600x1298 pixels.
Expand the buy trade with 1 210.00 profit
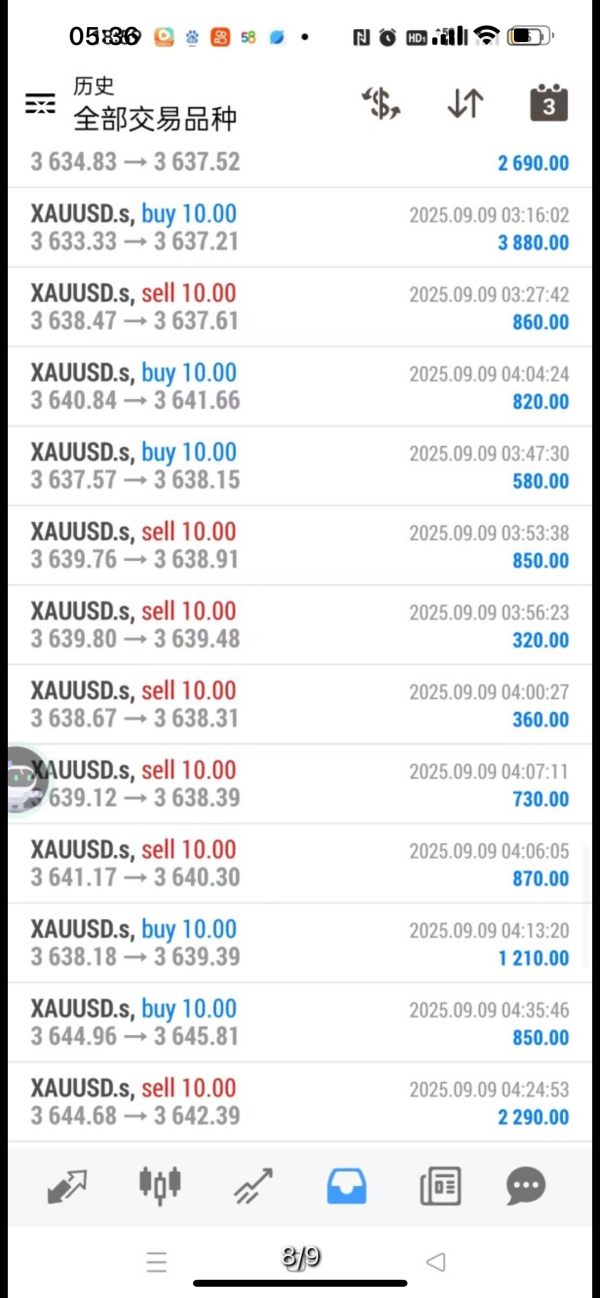[x=300, y=943]
